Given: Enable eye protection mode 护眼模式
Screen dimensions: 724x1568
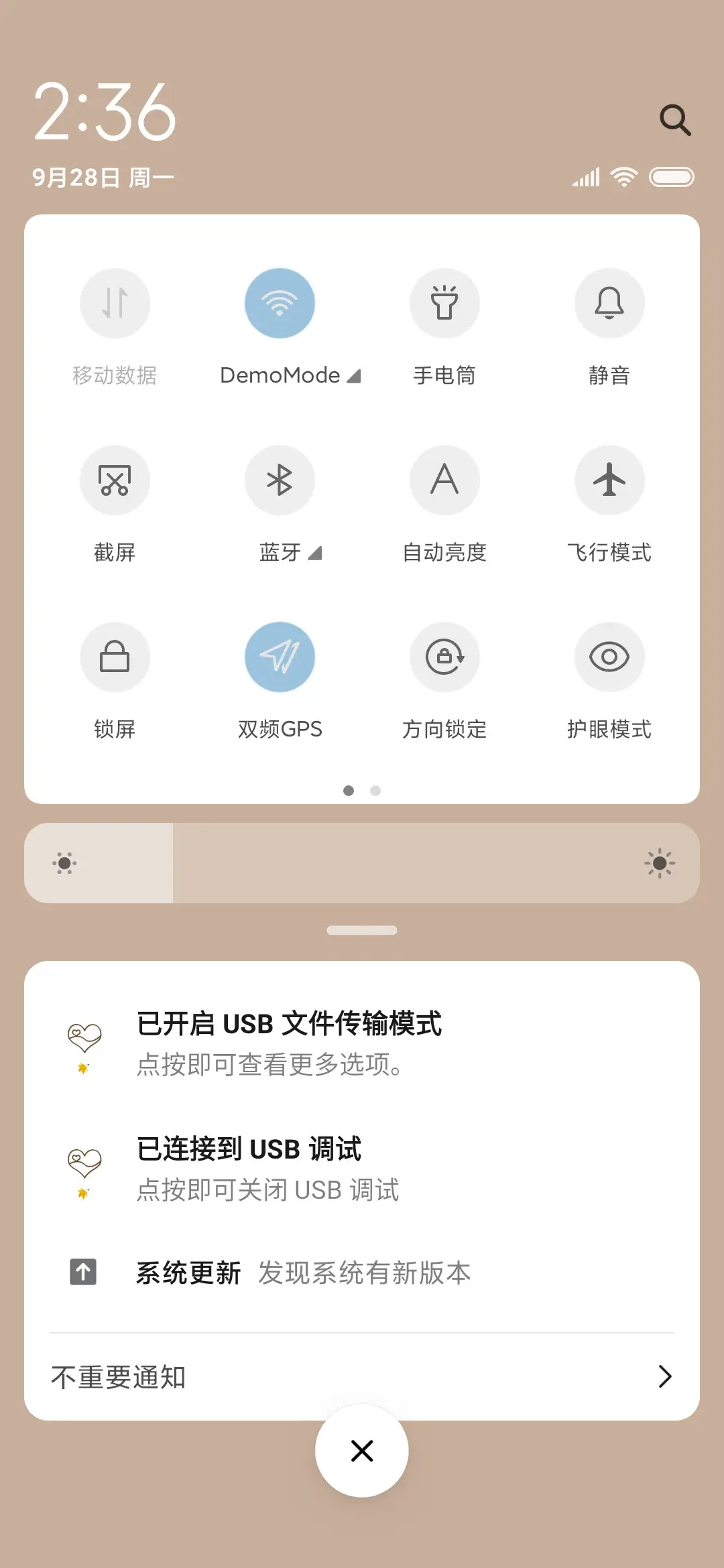Looking at the screenshot, I should [609, 657].
